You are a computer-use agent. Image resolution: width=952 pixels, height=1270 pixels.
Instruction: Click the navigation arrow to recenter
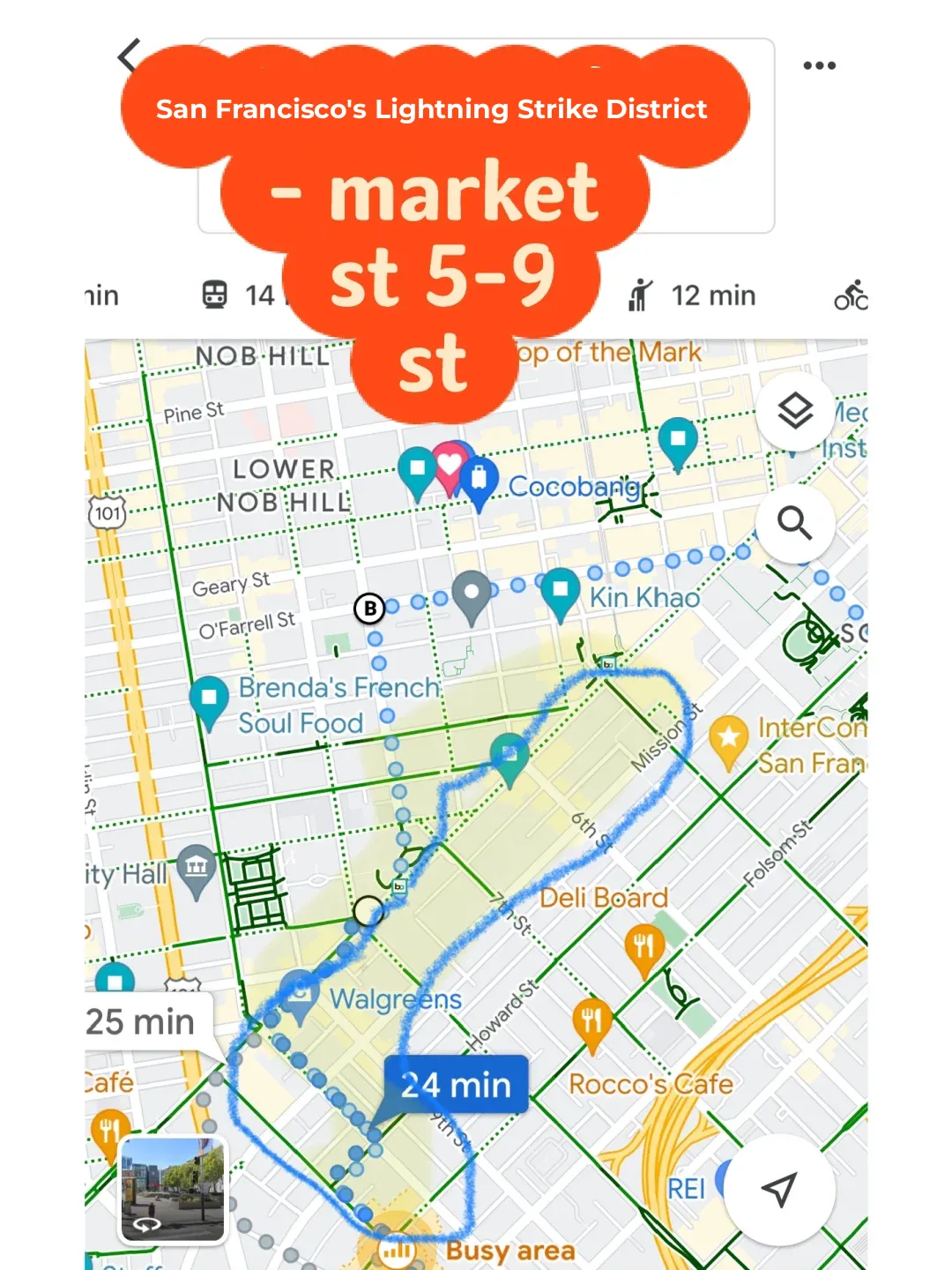tap(779, 1190)
